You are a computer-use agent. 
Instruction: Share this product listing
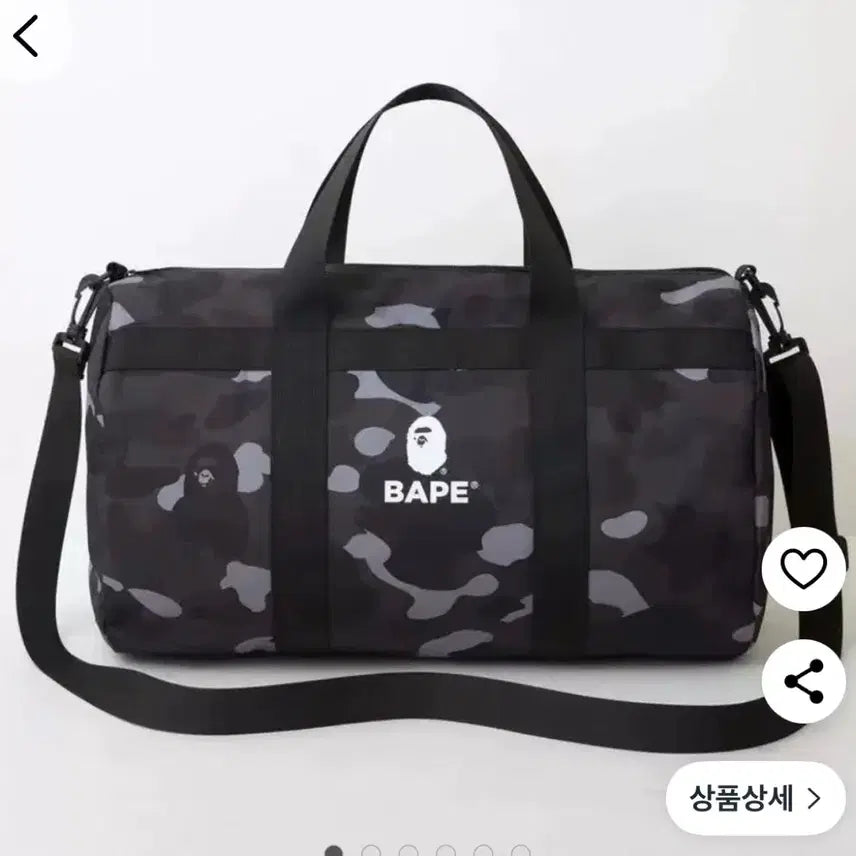[x=803, y=682]
